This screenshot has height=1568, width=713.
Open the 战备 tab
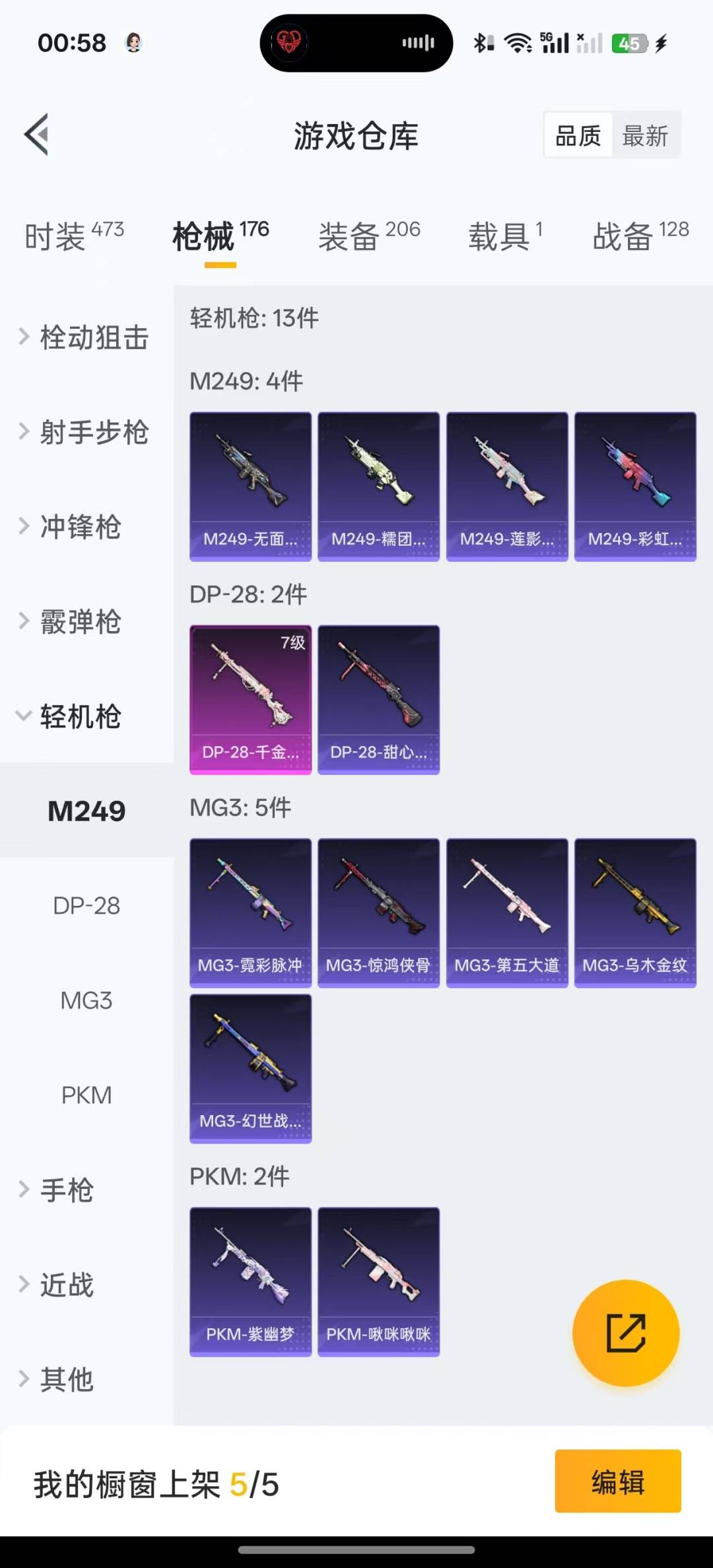click(x=640, y=236)
